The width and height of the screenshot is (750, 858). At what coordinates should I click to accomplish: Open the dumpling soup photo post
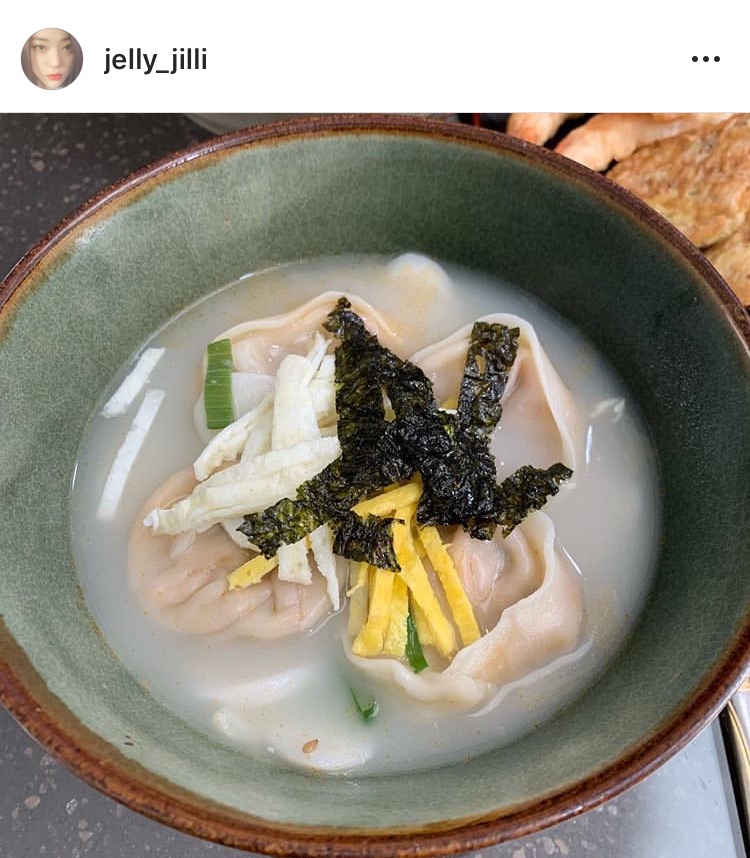click(375, 485)
